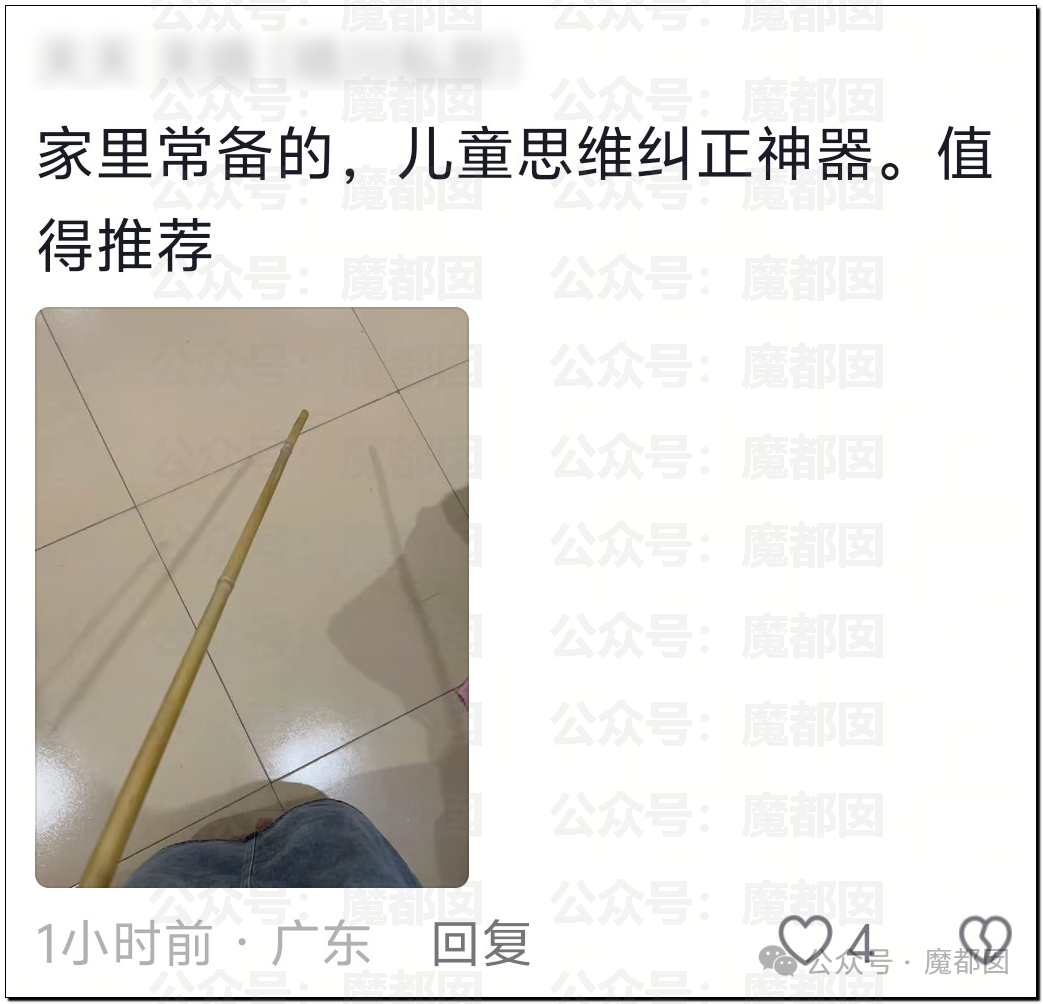Image resolution: width=1043 pixels, height=1004 pixels.
Task: Reply to this comment via 回复
Action: tap(481, 943)
